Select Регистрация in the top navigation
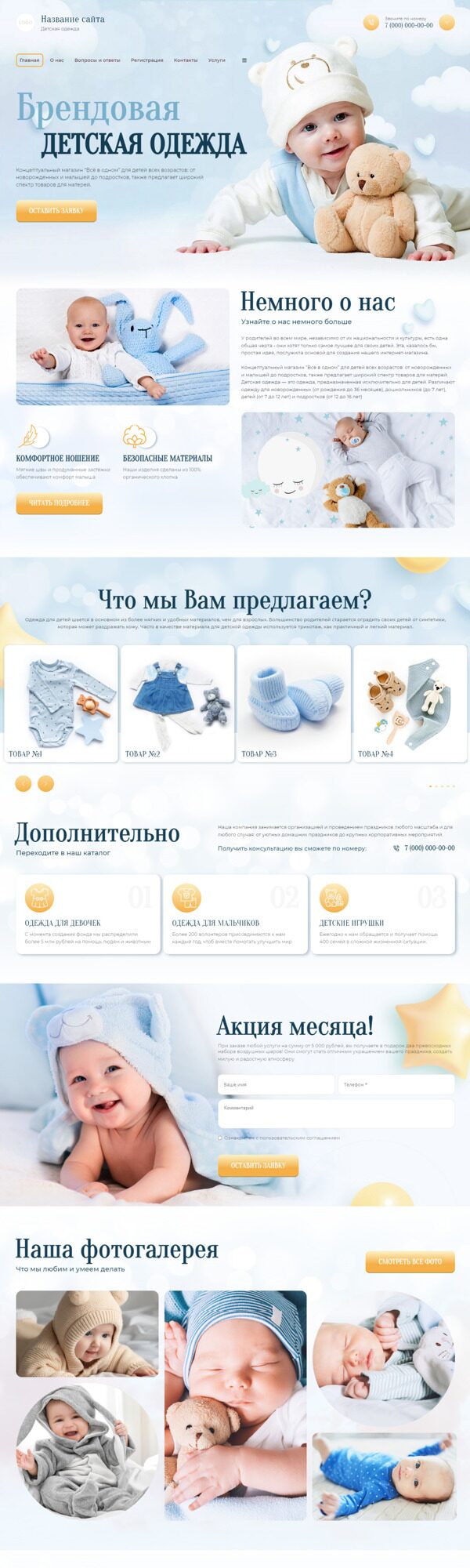This screenshot has height=1568, width=470. [x=147, y=60]
